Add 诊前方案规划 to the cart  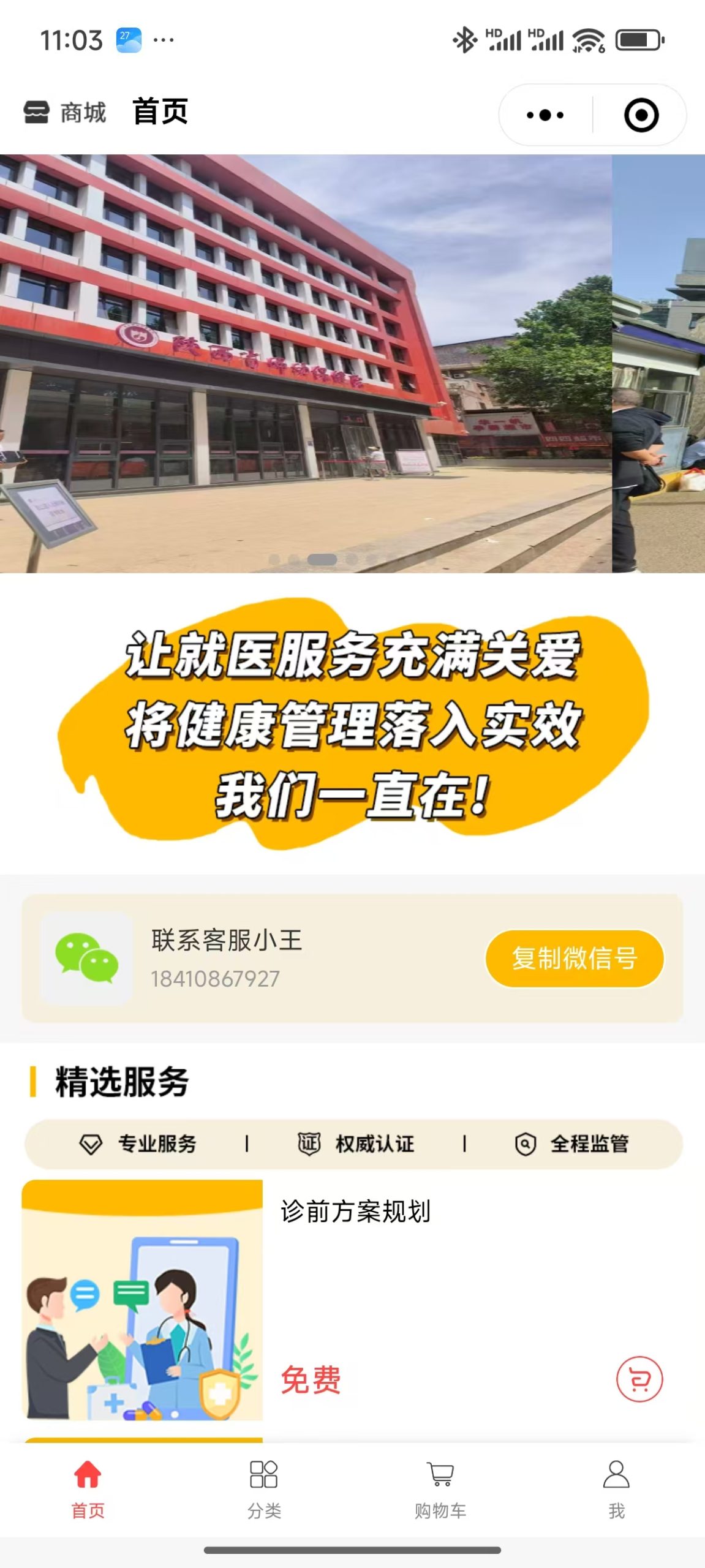[639, 1379]
